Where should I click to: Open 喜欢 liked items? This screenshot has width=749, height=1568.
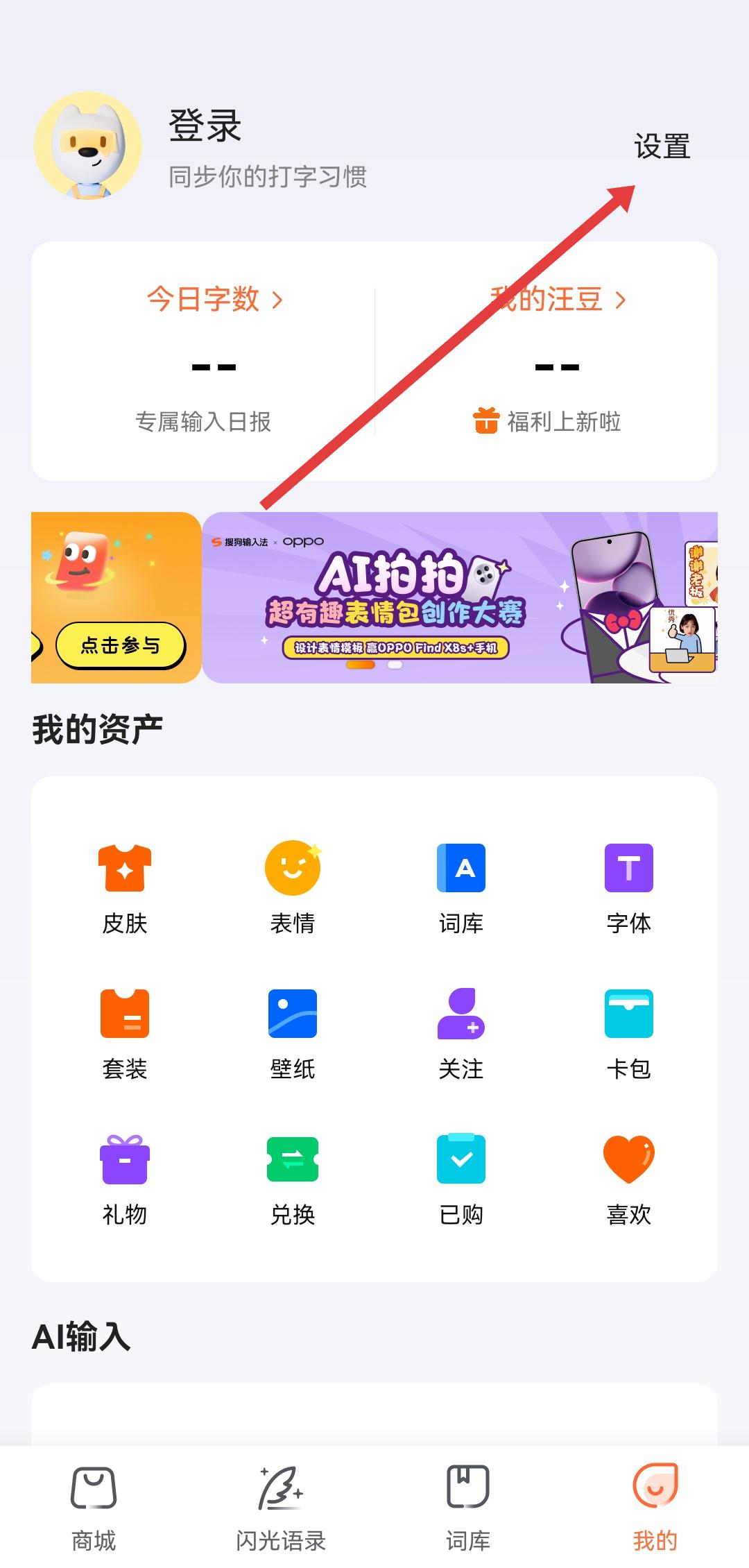click(628, 1179)
